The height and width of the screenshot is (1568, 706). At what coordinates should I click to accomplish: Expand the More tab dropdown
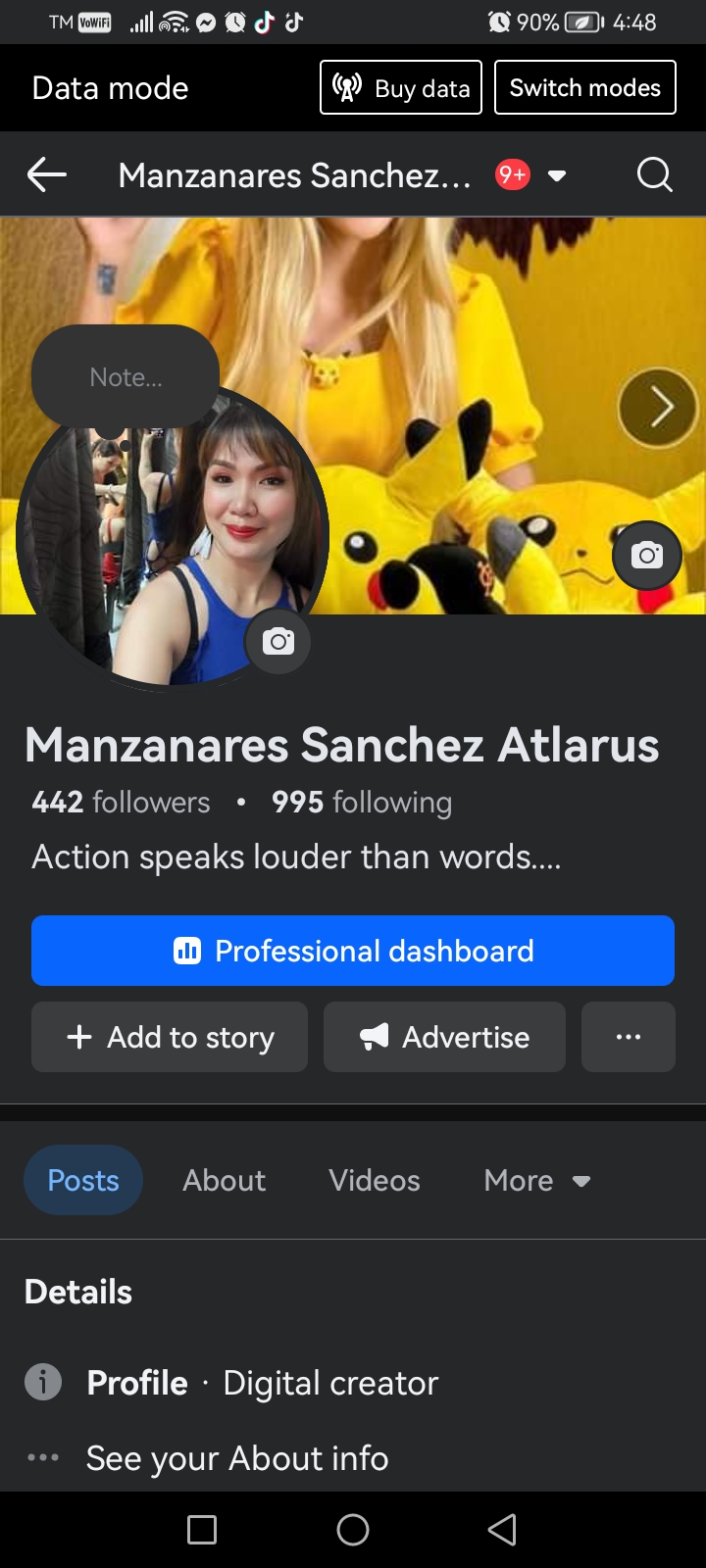pyautogui.click(x=537, y=1180)
